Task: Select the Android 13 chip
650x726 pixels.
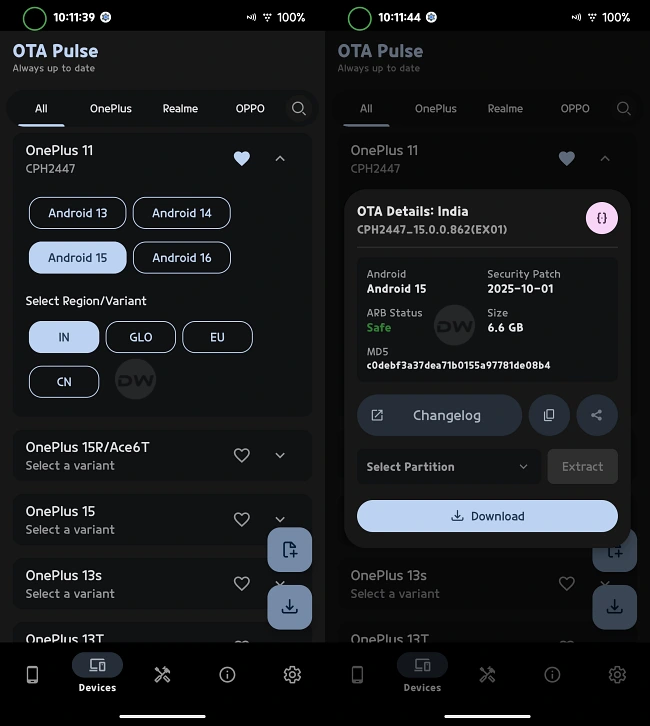Action: pos(77,213)
